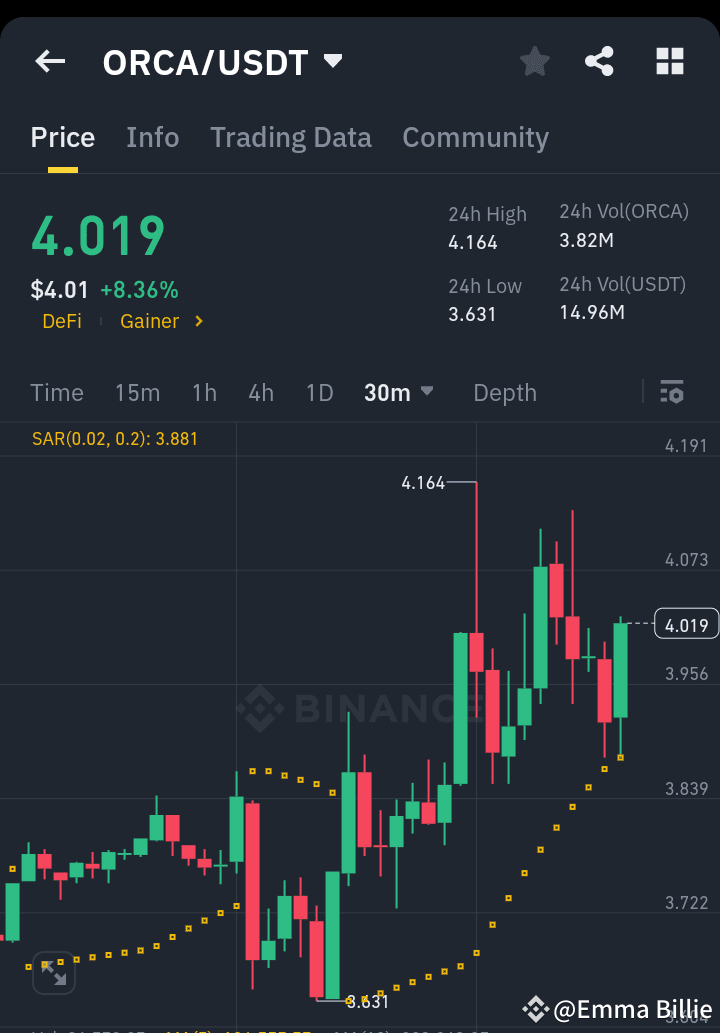
Task: Open the Community tab
Action: (475, 137)
